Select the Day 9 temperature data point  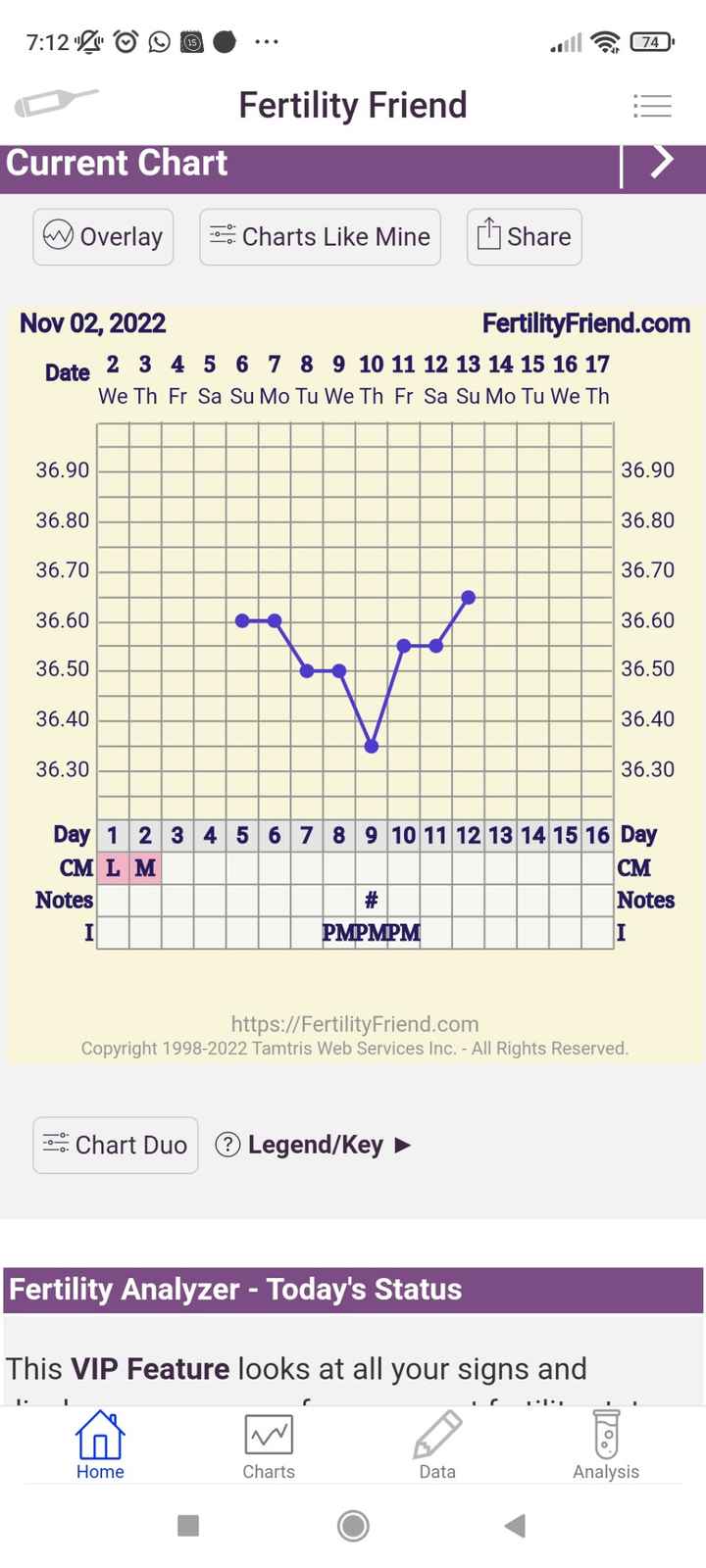pos(371,747)
